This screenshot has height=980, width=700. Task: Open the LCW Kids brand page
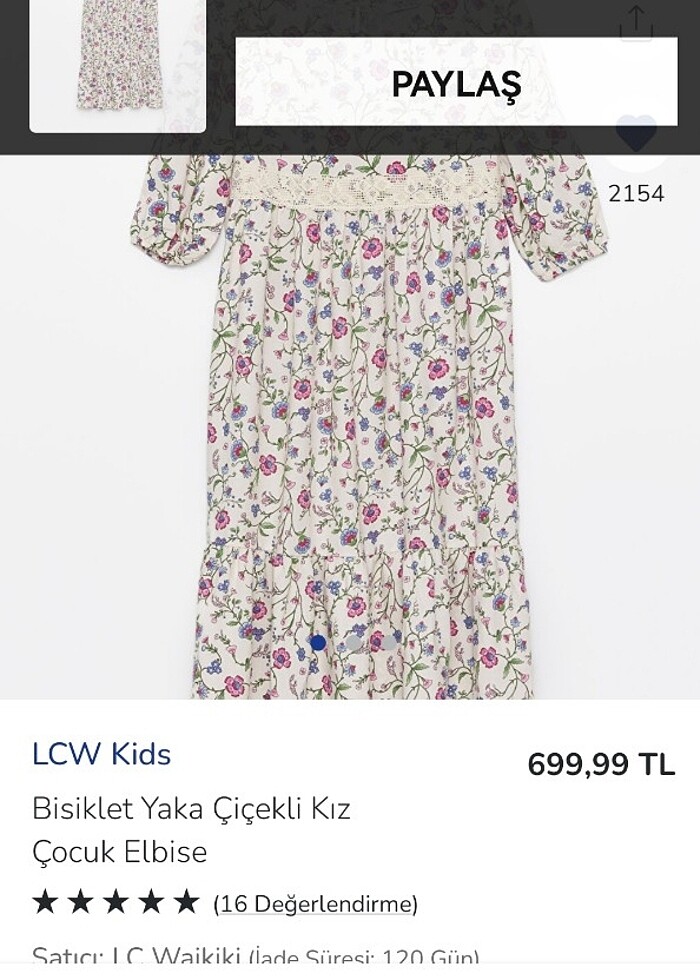pos(101,754)
